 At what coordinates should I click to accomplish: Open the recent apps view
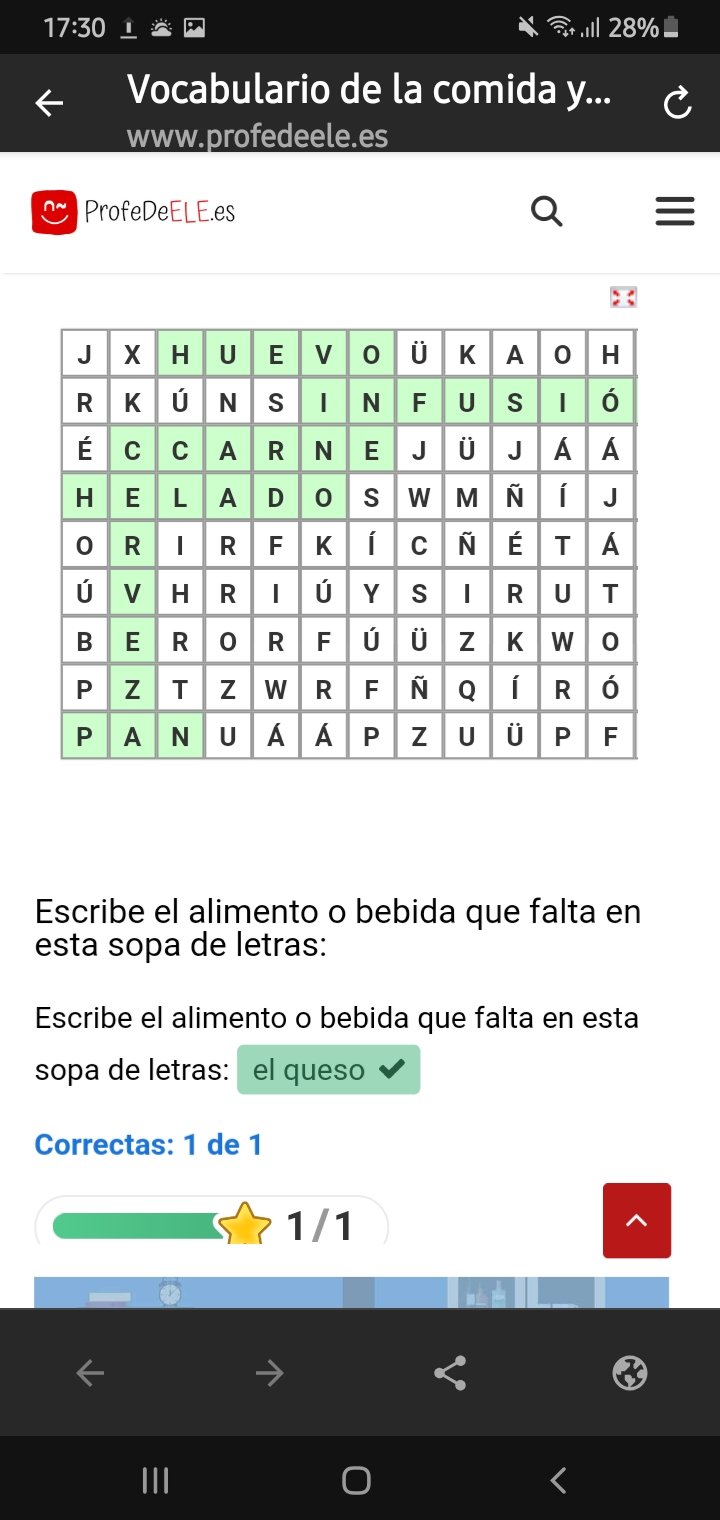pos(155,1480)
